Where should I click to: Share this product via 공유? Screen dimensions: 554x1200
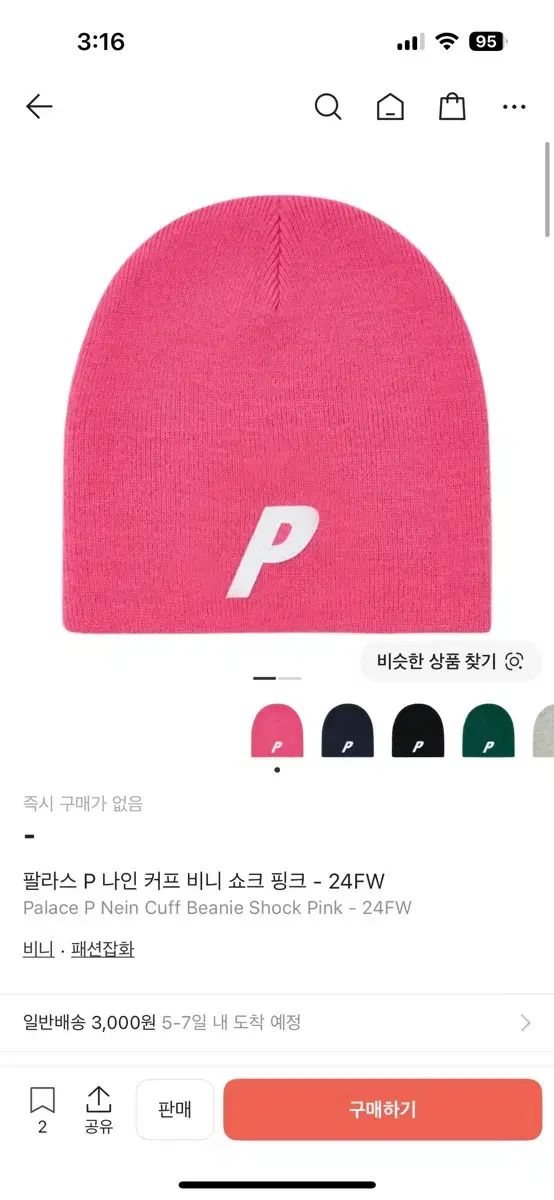tap(98, 1109)
